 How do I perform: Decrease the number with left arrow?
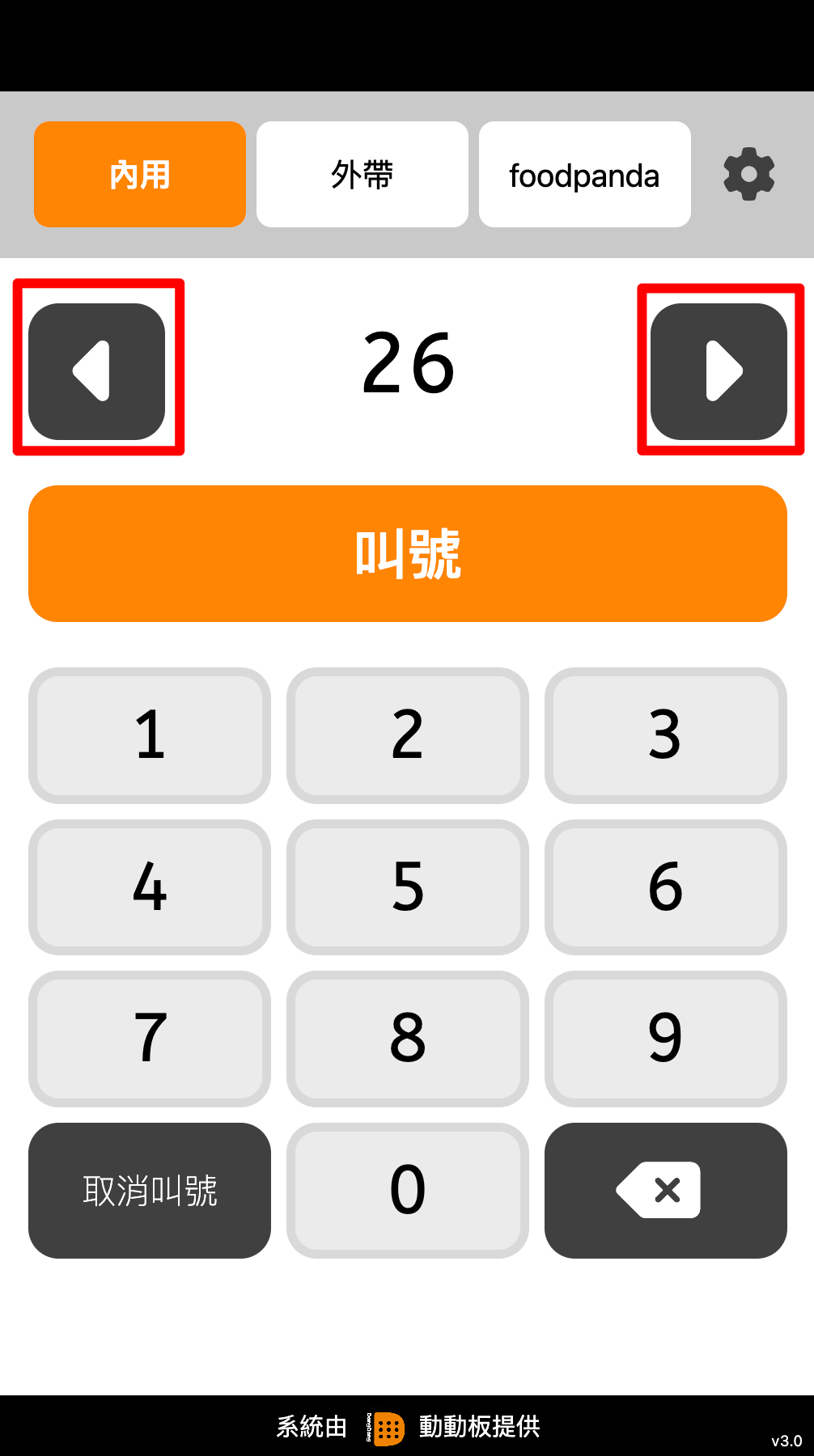(x=97, y=371)
